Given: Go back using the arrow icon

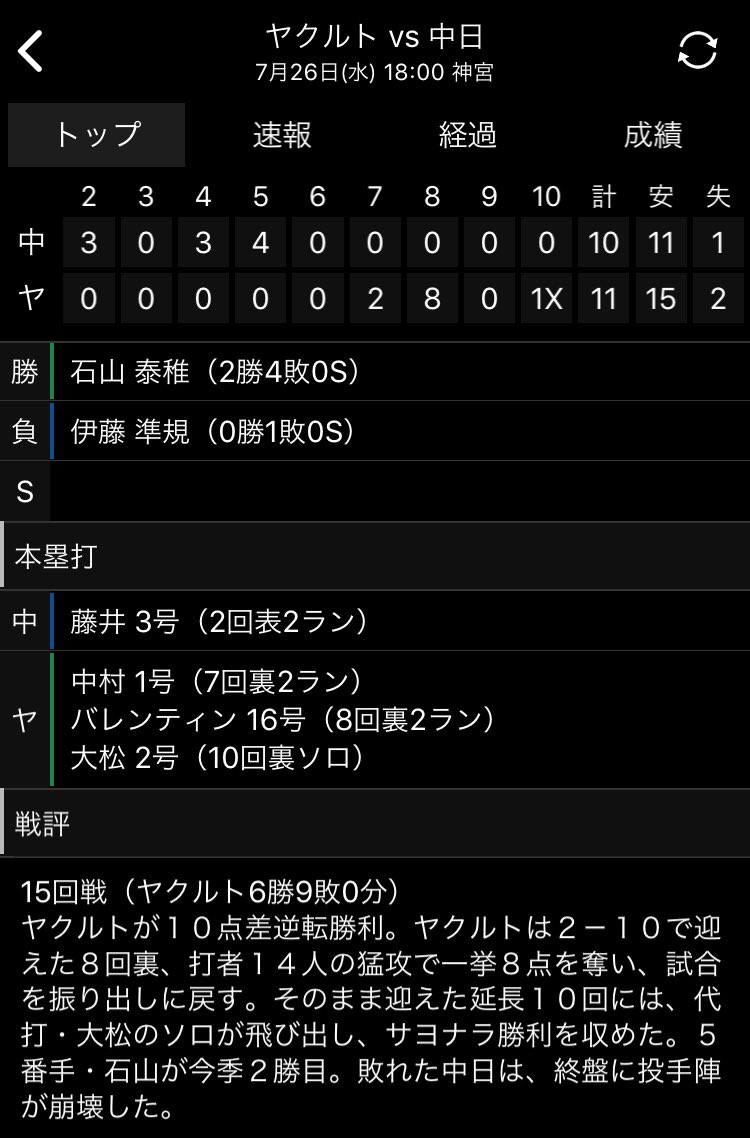Looking at the screenshot, I should tap(32, 52).
